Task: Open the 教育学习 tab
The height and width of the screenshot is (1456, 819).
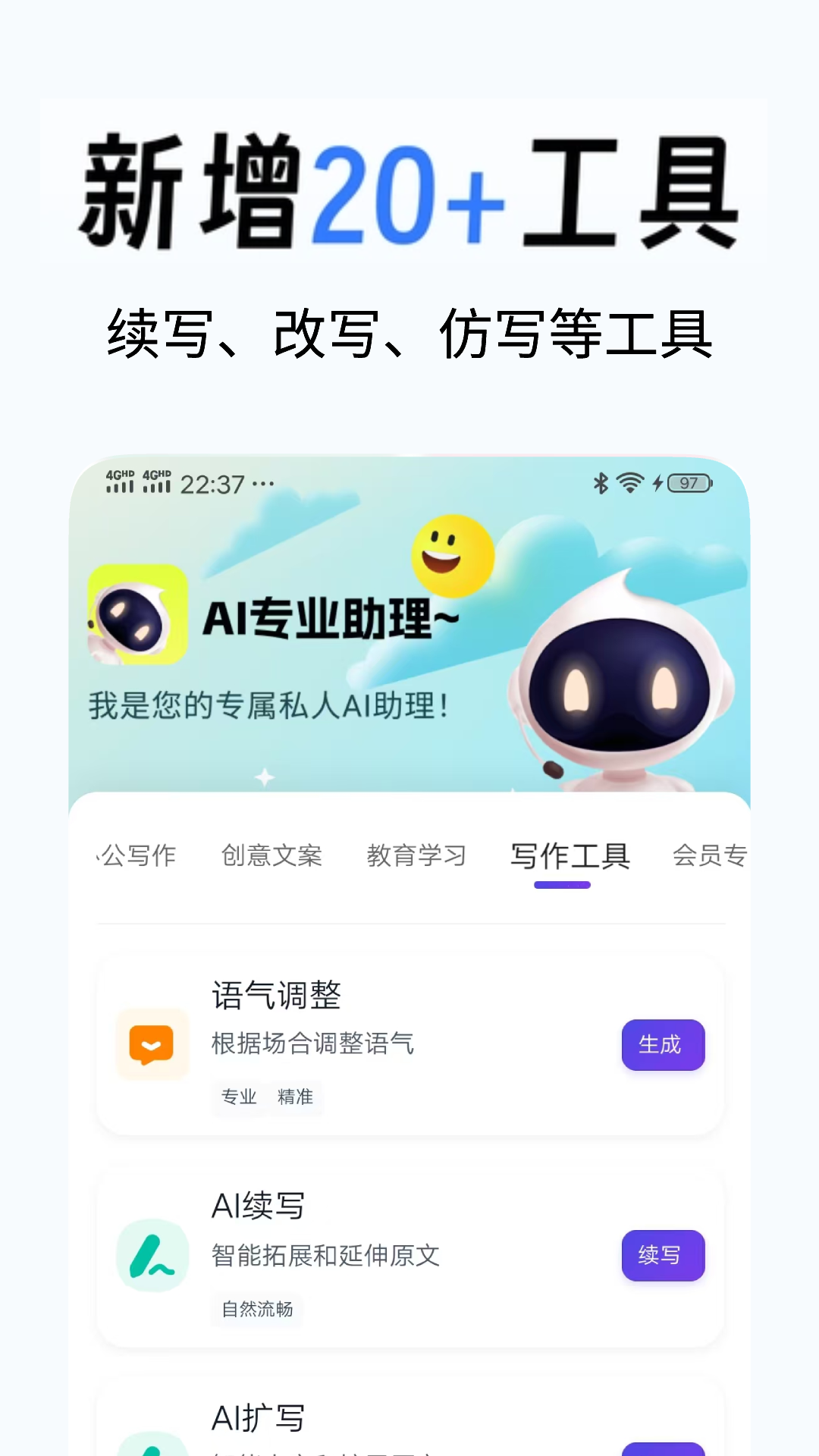Action: 418,855
